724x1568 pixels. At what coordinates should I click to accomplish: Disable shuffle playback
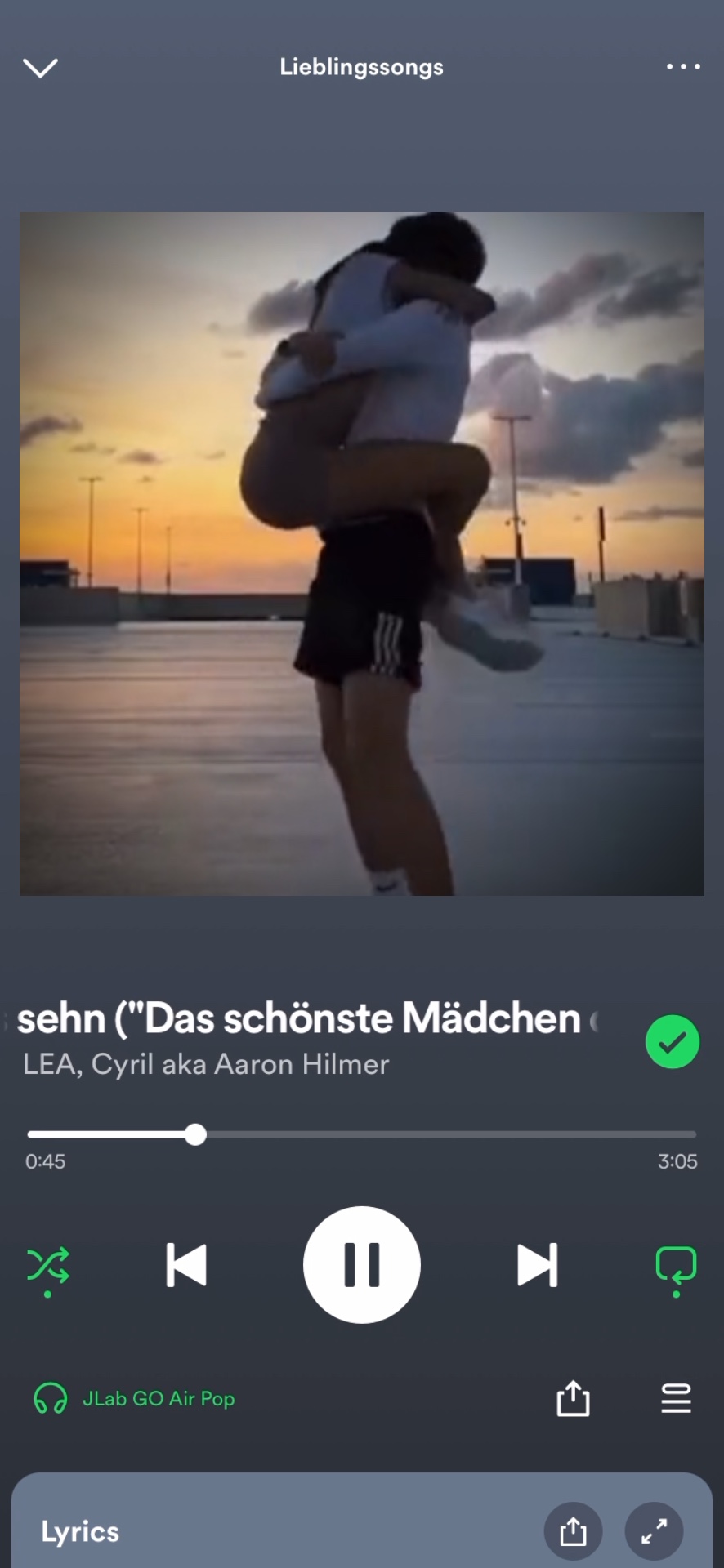click(x=49, y=1264)
